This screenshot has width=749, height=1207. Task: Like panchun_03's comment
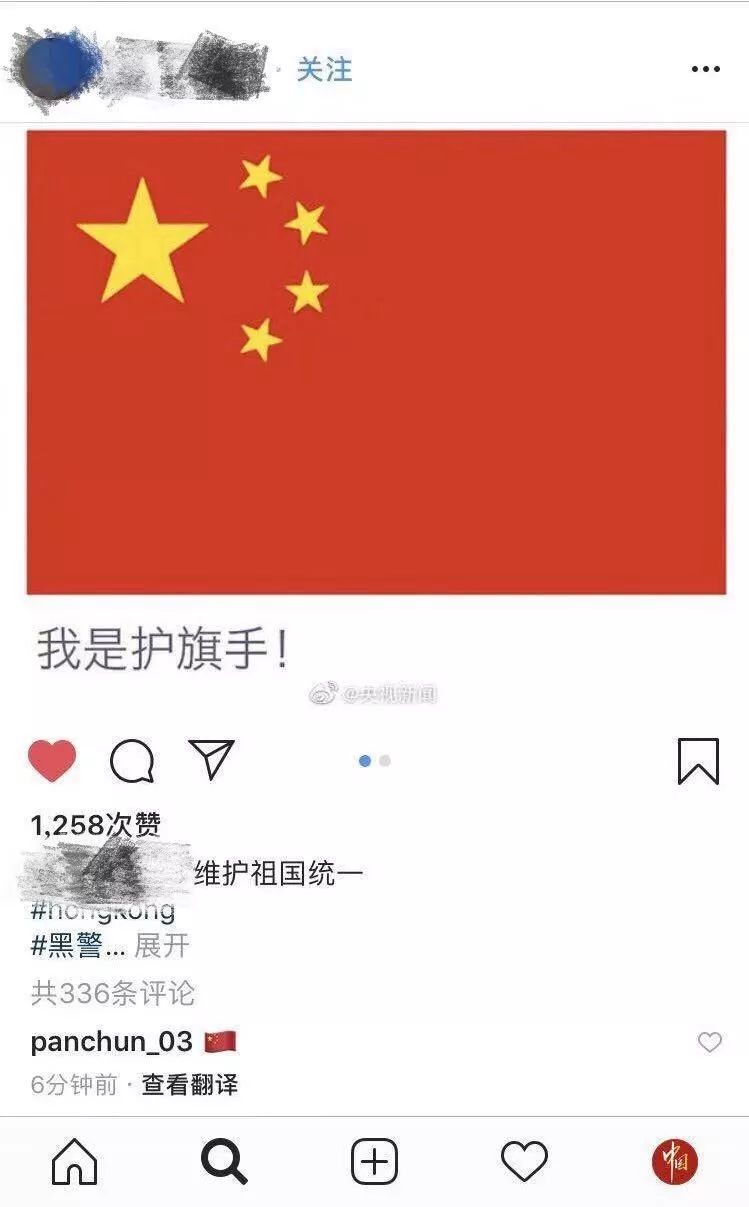tap(709, 1043)
